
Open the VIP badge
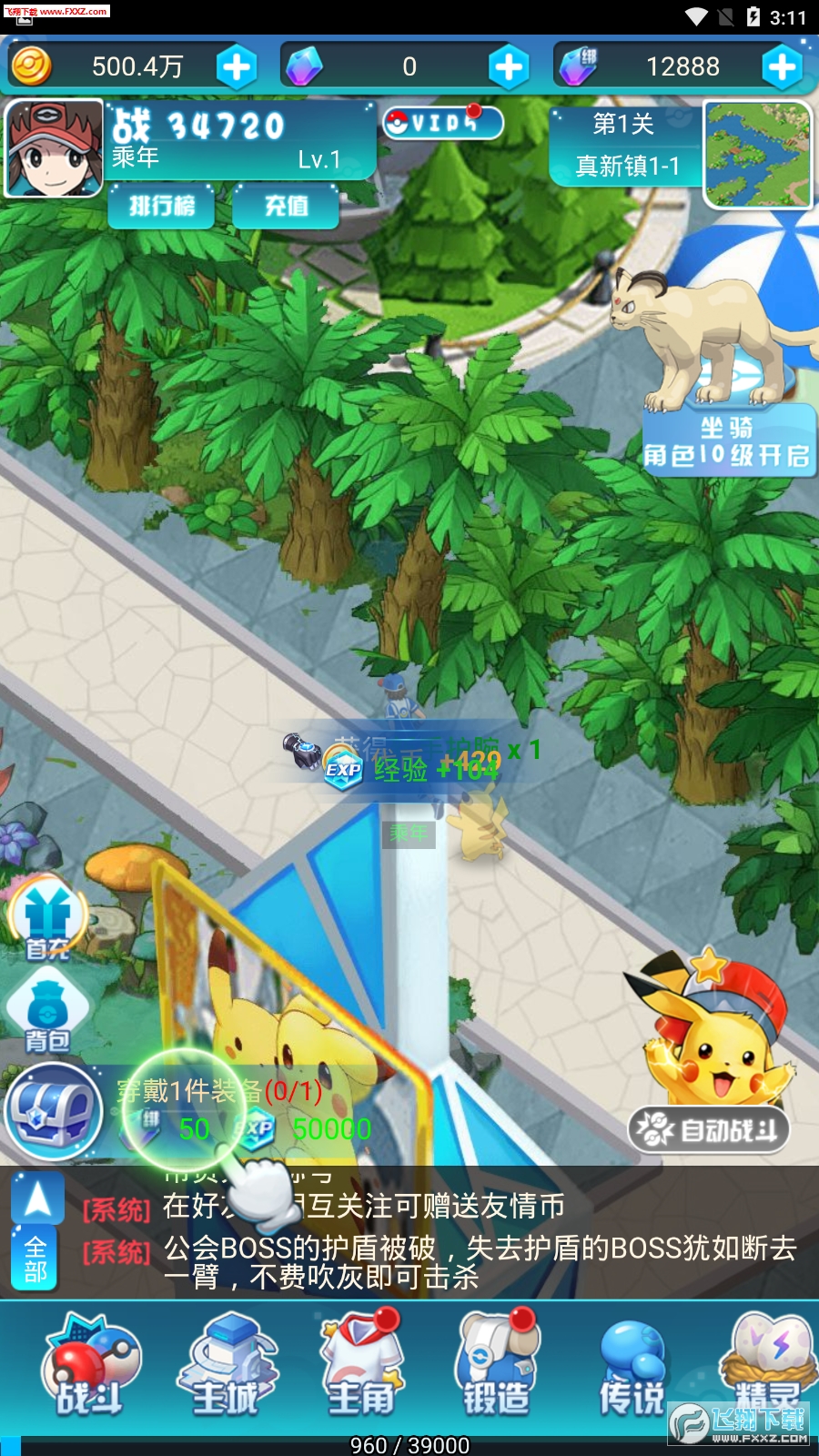[442, 123]
